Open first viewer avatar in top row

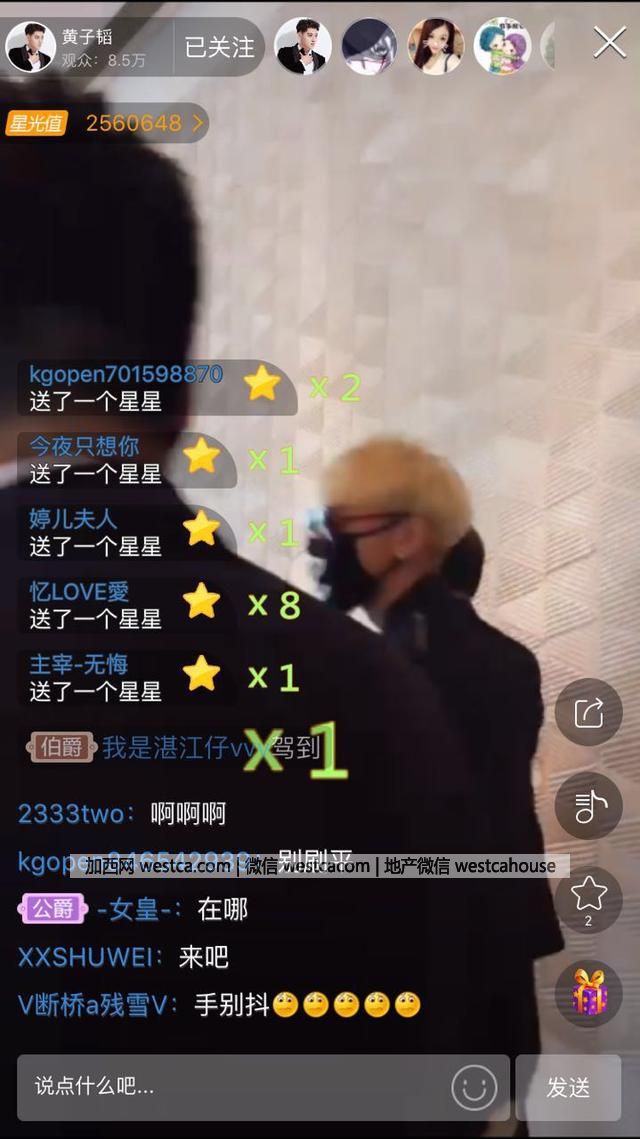pyautogui.click(x=303, y=46)
